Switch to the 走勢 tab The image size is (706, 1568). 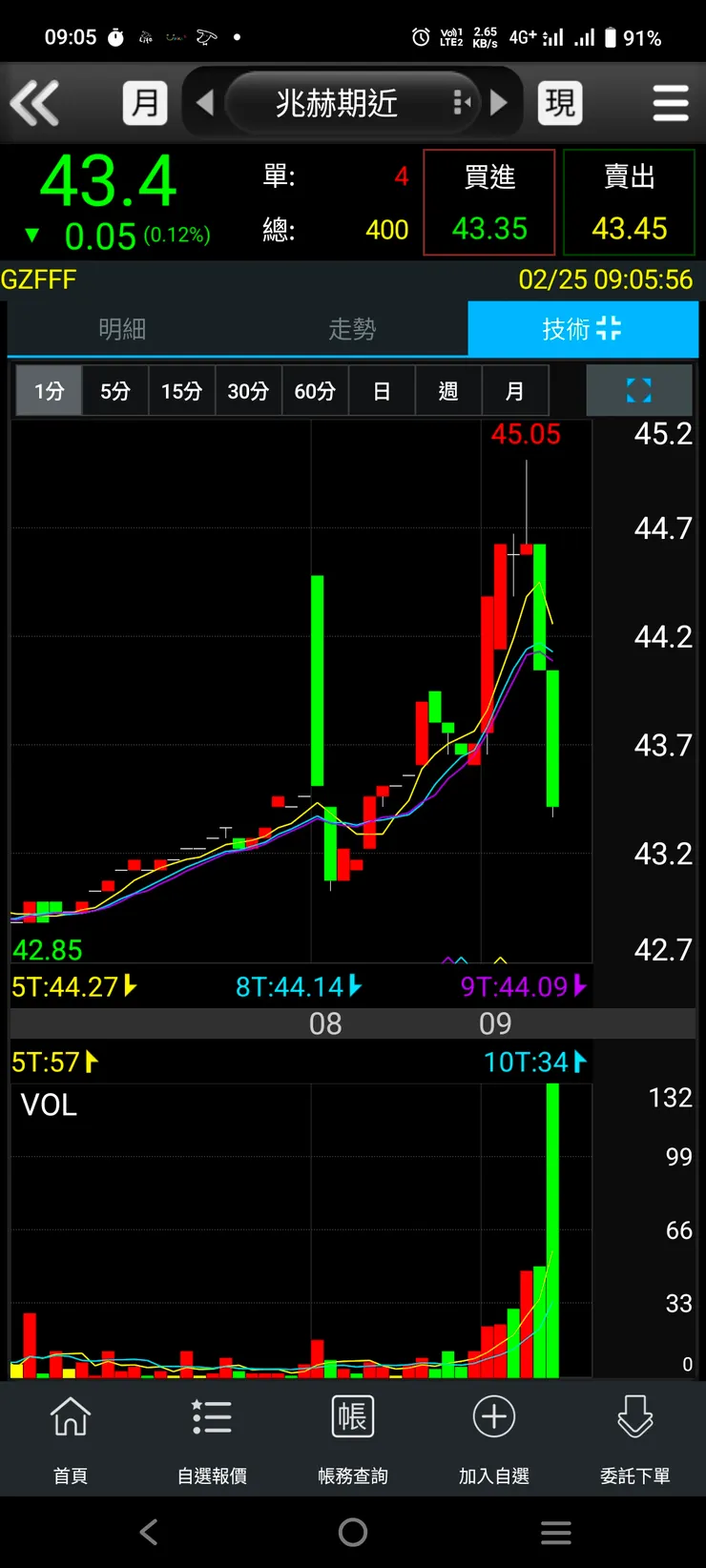(352, 329)
